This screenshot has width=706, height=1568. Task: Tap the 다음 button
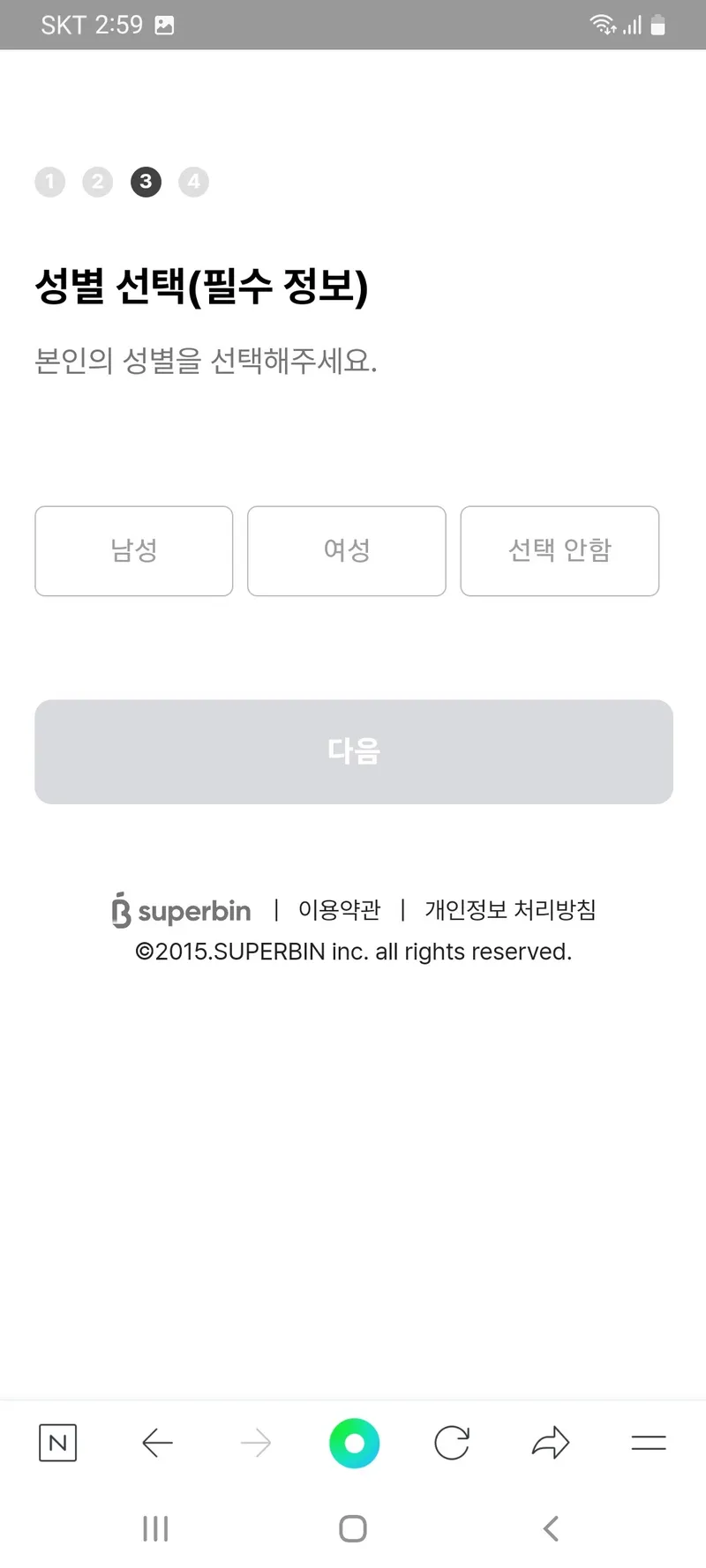coord(354,751)
